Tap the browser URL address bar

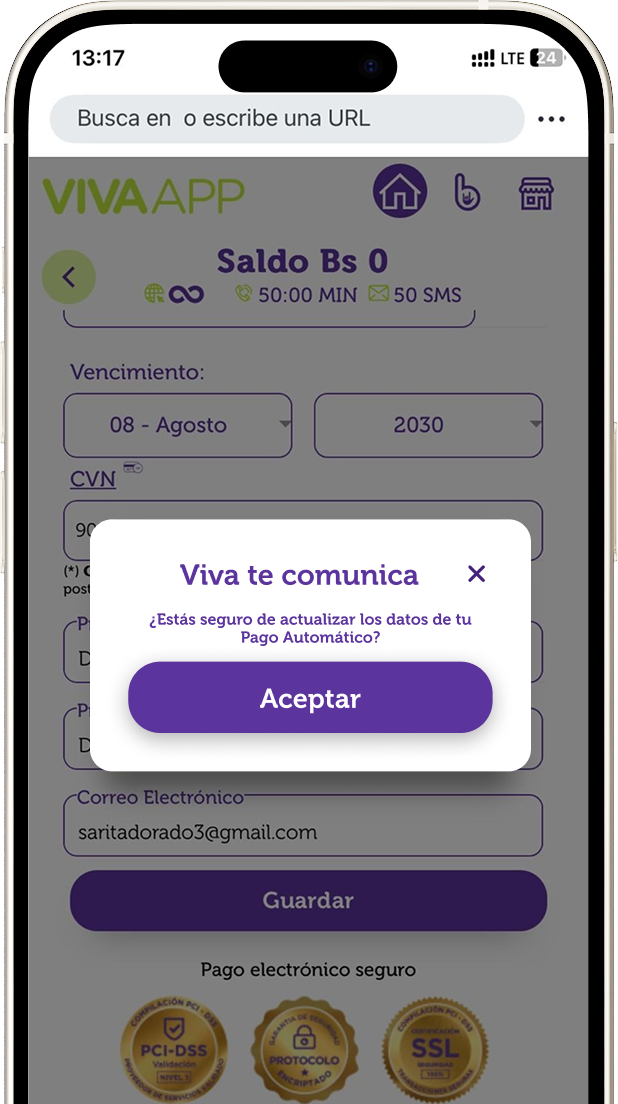coord(287,119)
